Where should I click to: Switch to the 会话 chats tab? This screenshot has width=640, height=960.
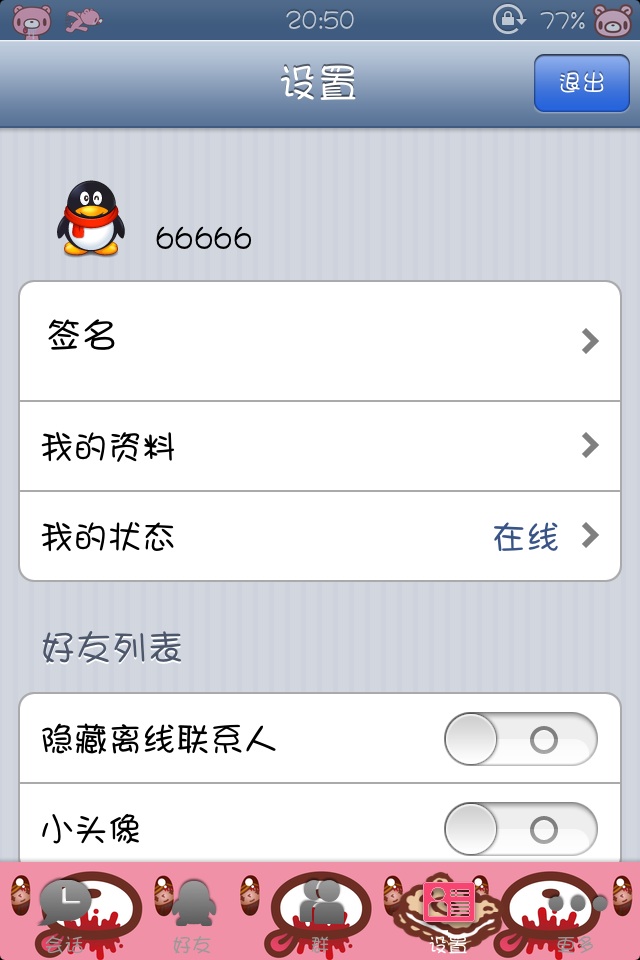[66, 912]
